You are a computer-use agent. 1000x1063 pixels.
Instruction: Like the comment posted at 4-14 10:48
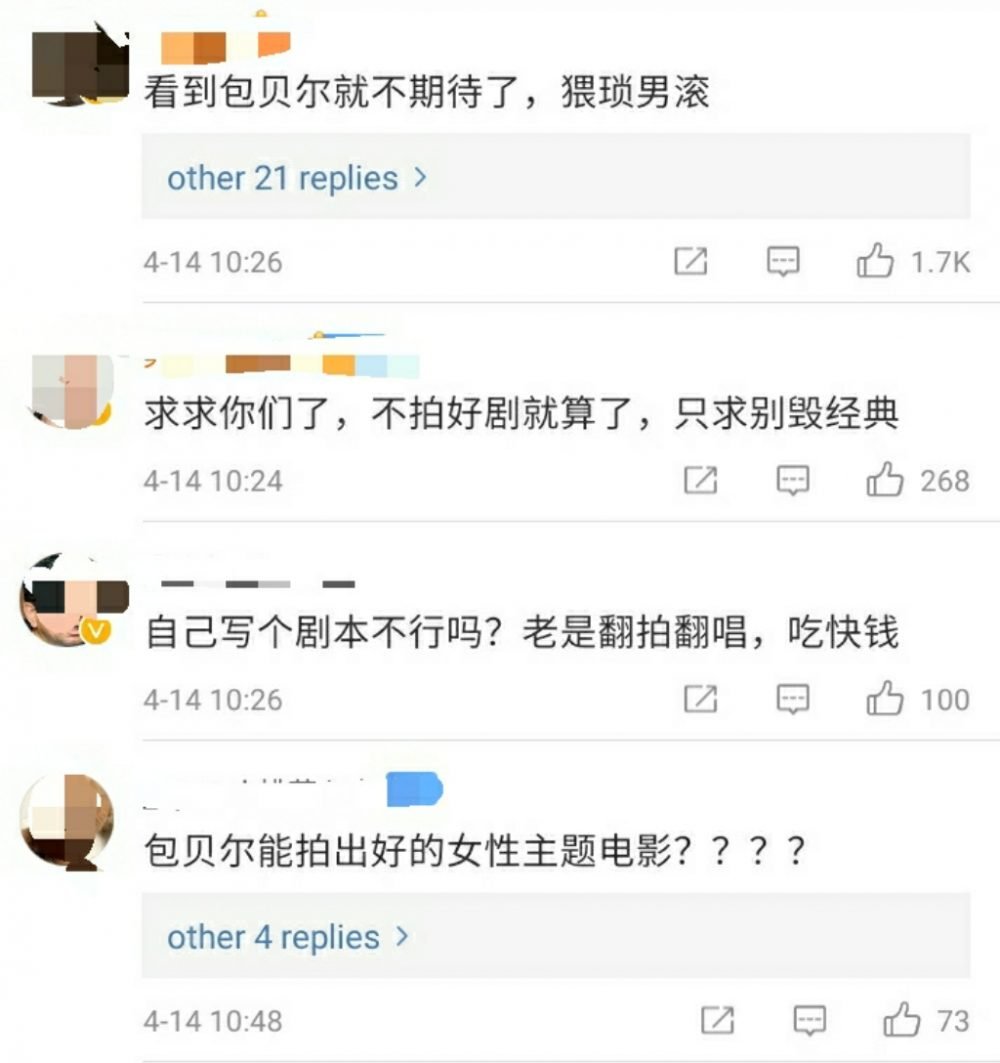[x=902, y=1020]
